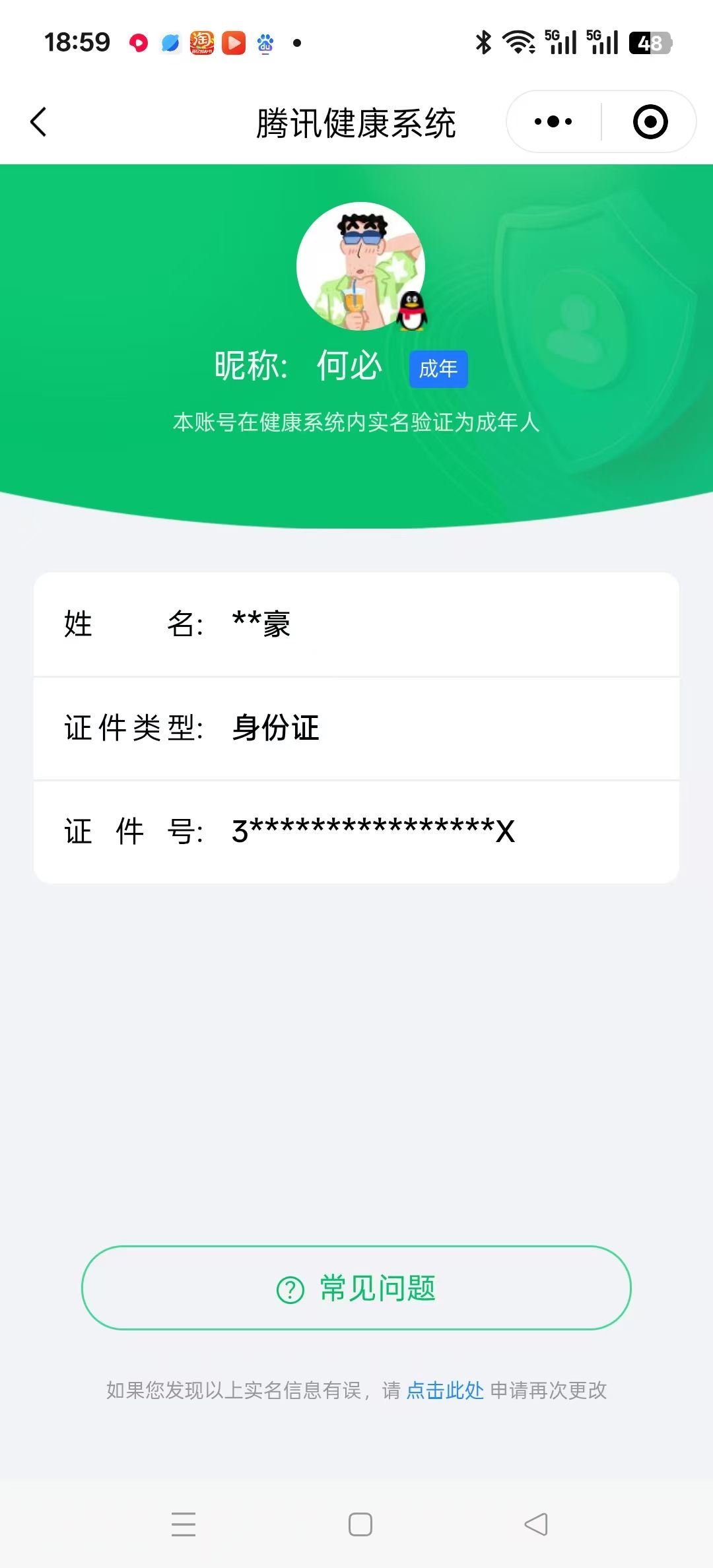
Task: Tap the Android back navigation key
Action: (536, 1526)
